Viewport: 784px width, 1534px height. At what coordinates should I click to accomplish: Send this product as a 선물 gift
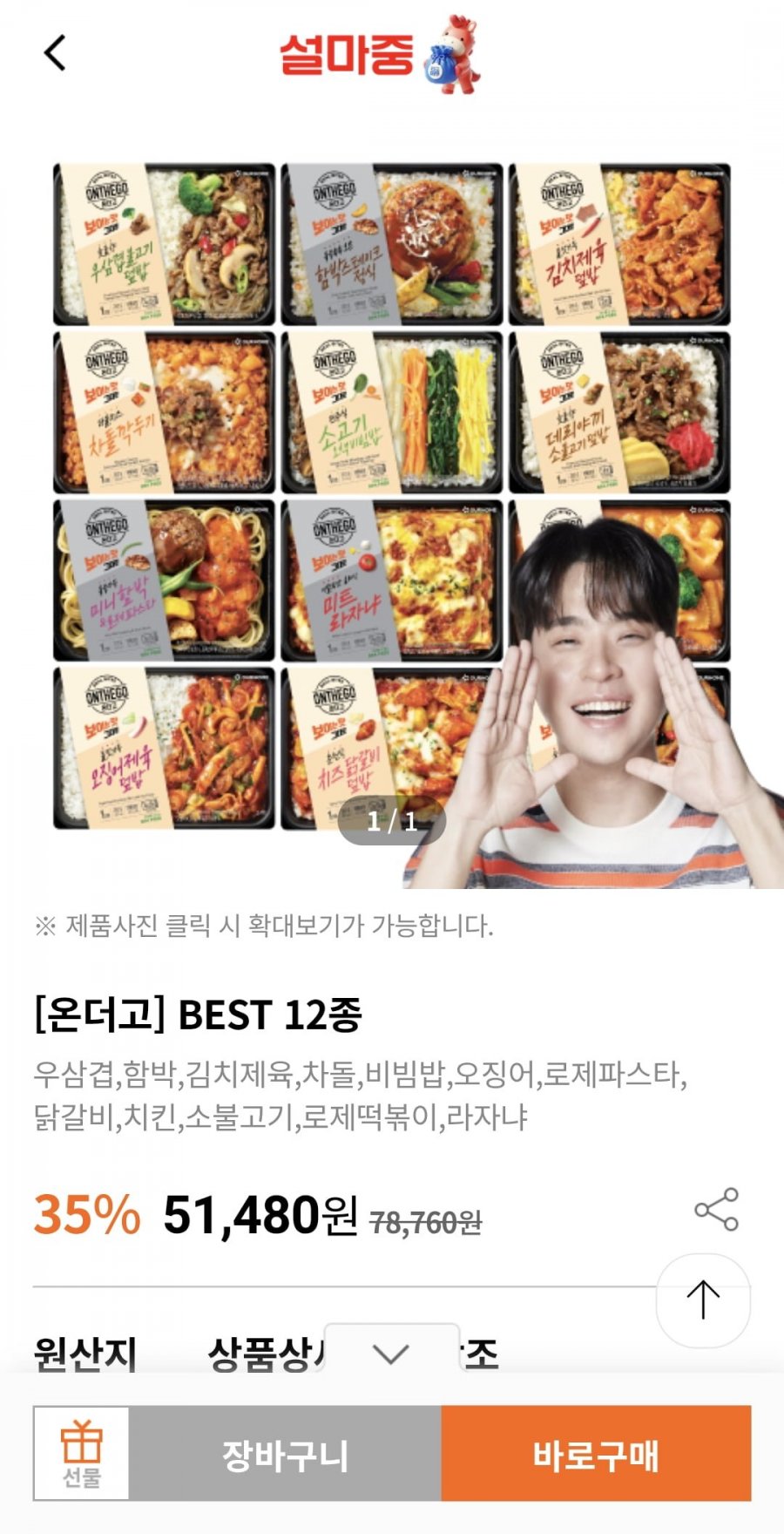coord(81,1453)
